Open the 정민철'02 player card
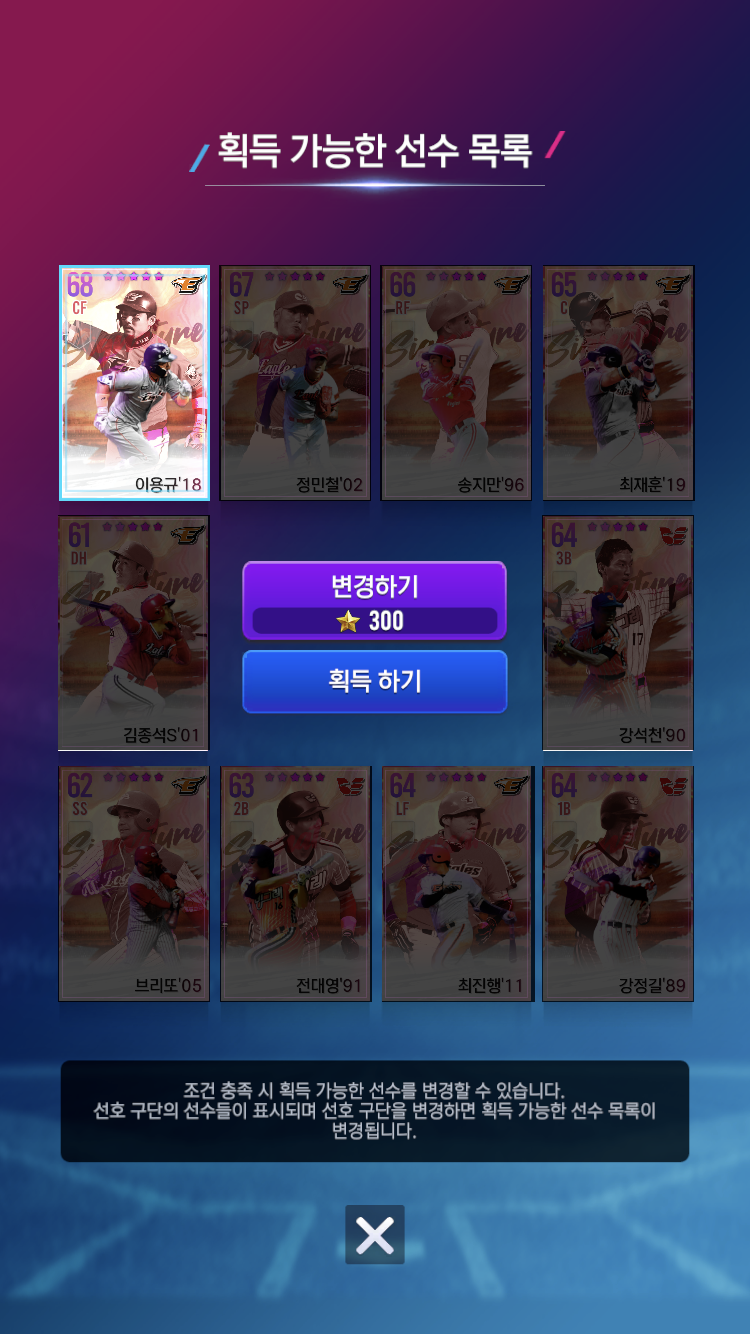The height and width of the screenshot is (1334, 750). [x=295, y=383]
